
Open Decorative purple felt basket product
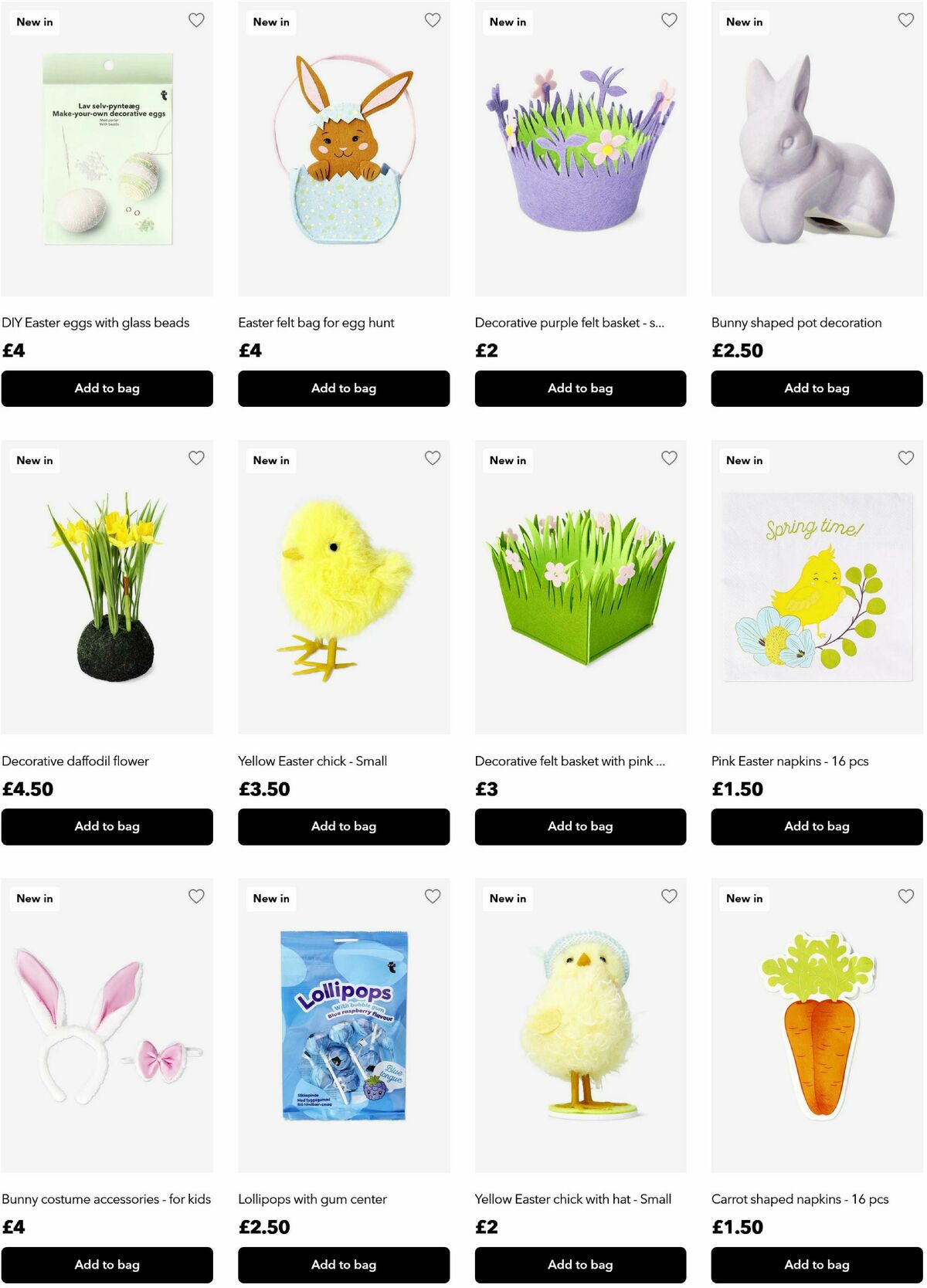click(580, 151)
